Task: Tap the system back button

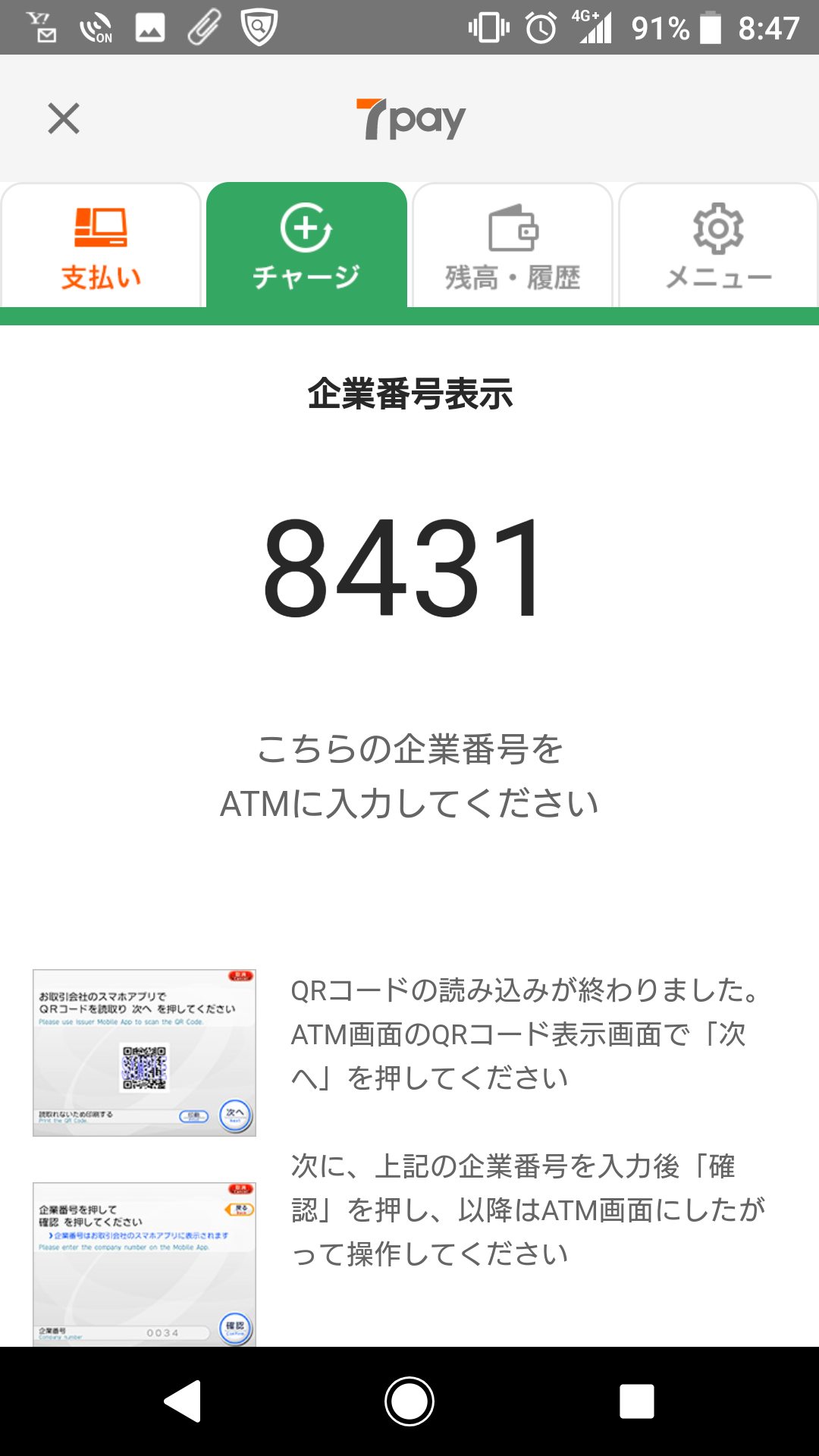Action: point(183,1401)
